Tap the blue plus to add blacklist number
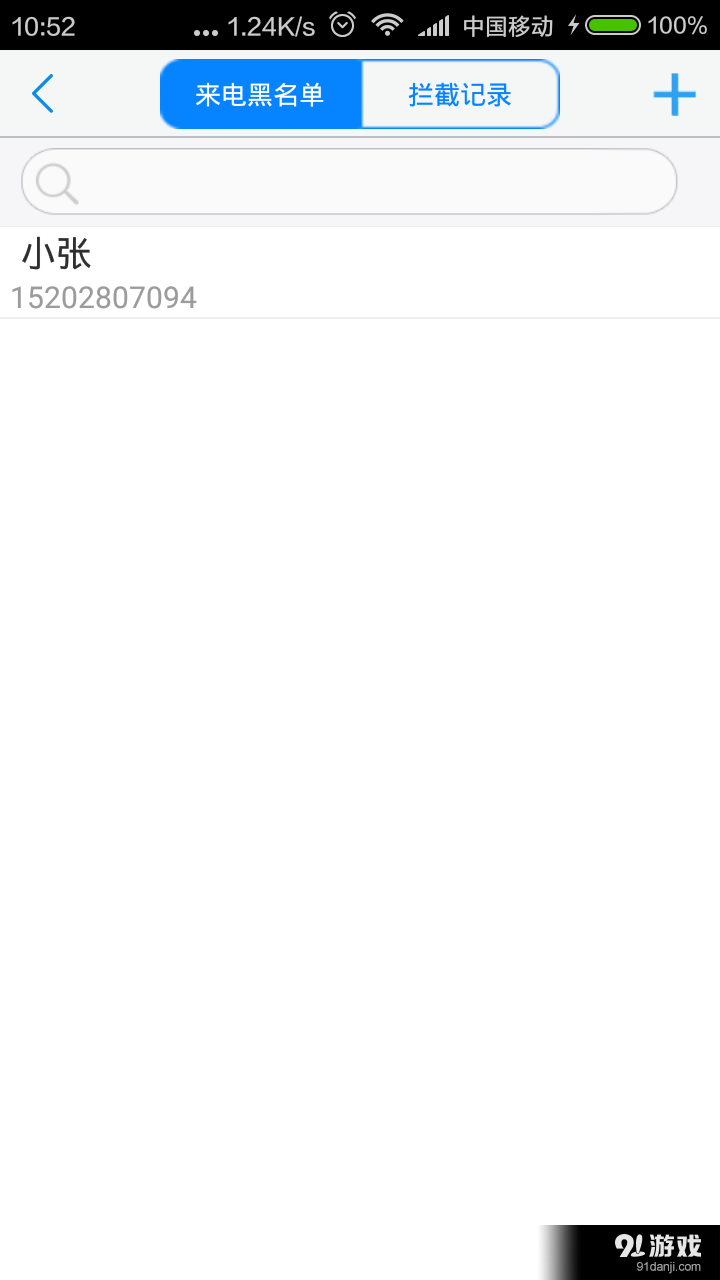720x1280 pixels. tap(675, 93)
